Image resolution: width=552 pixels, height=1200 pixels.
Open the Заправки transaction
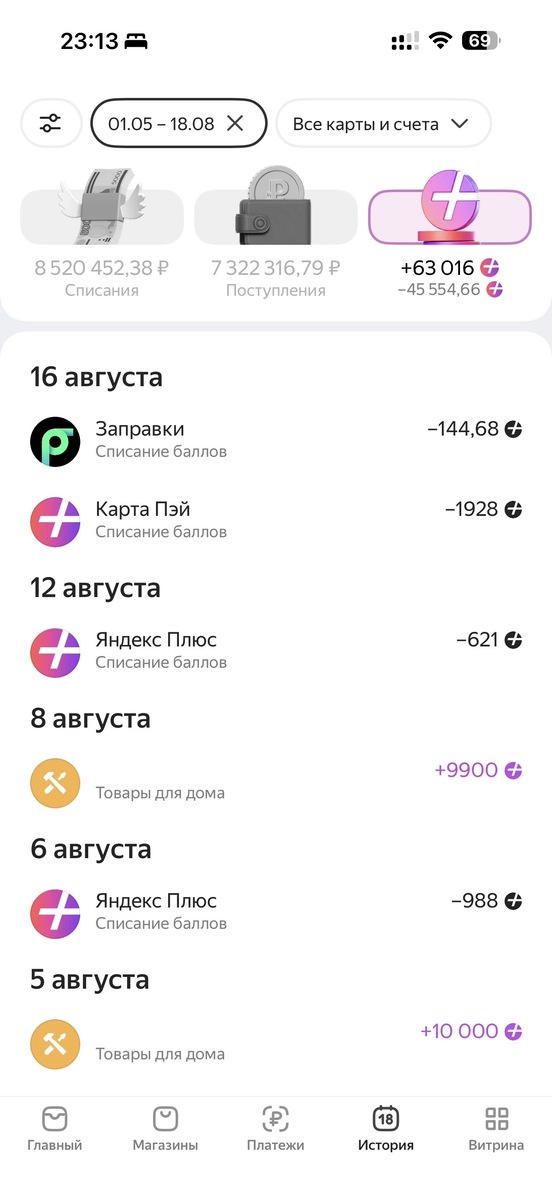coord(276,441)
